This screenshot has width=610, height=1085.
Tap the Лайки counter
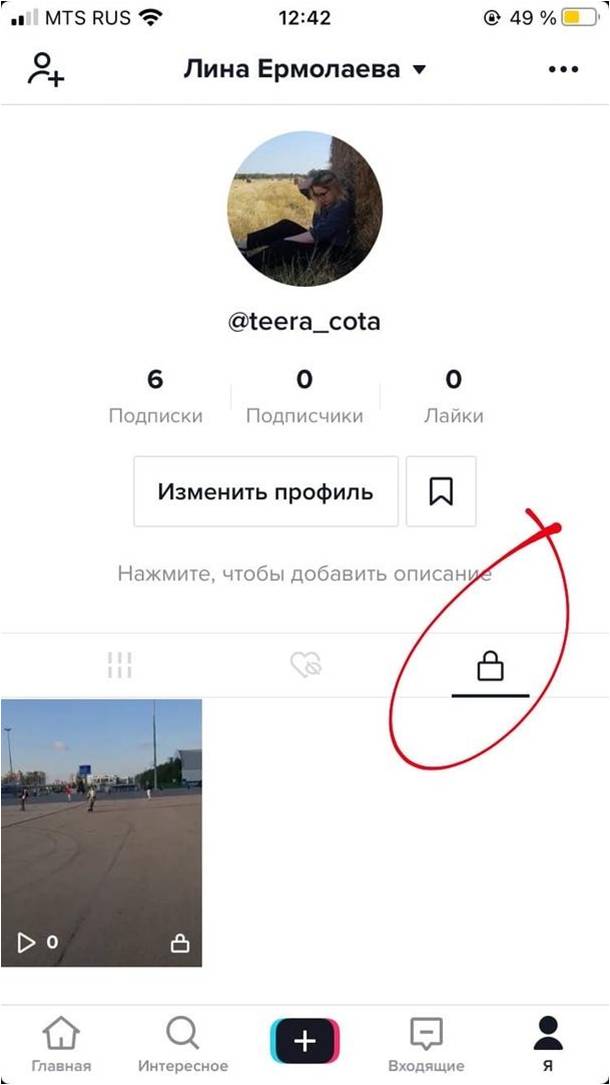[453, 397]
